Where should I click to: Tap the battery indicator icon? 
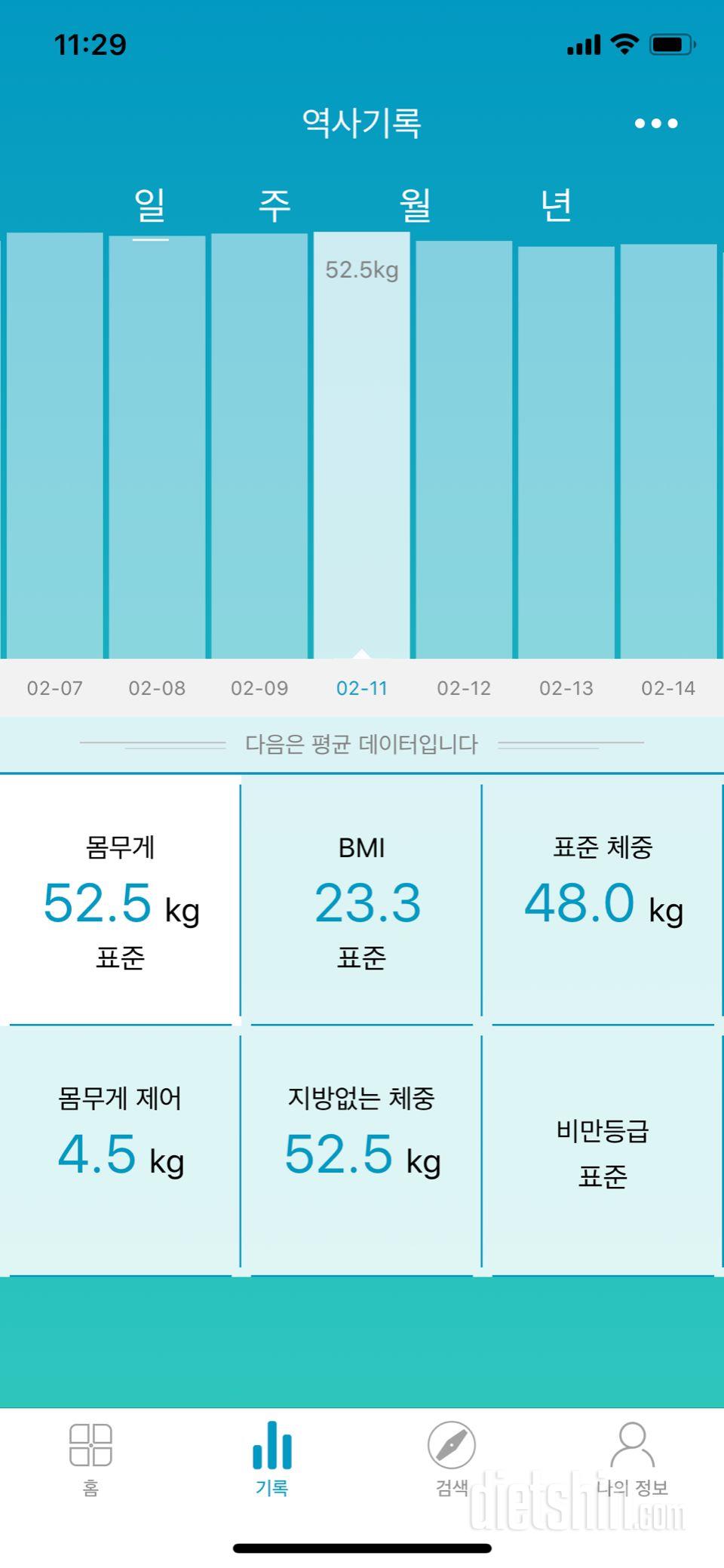670,45
